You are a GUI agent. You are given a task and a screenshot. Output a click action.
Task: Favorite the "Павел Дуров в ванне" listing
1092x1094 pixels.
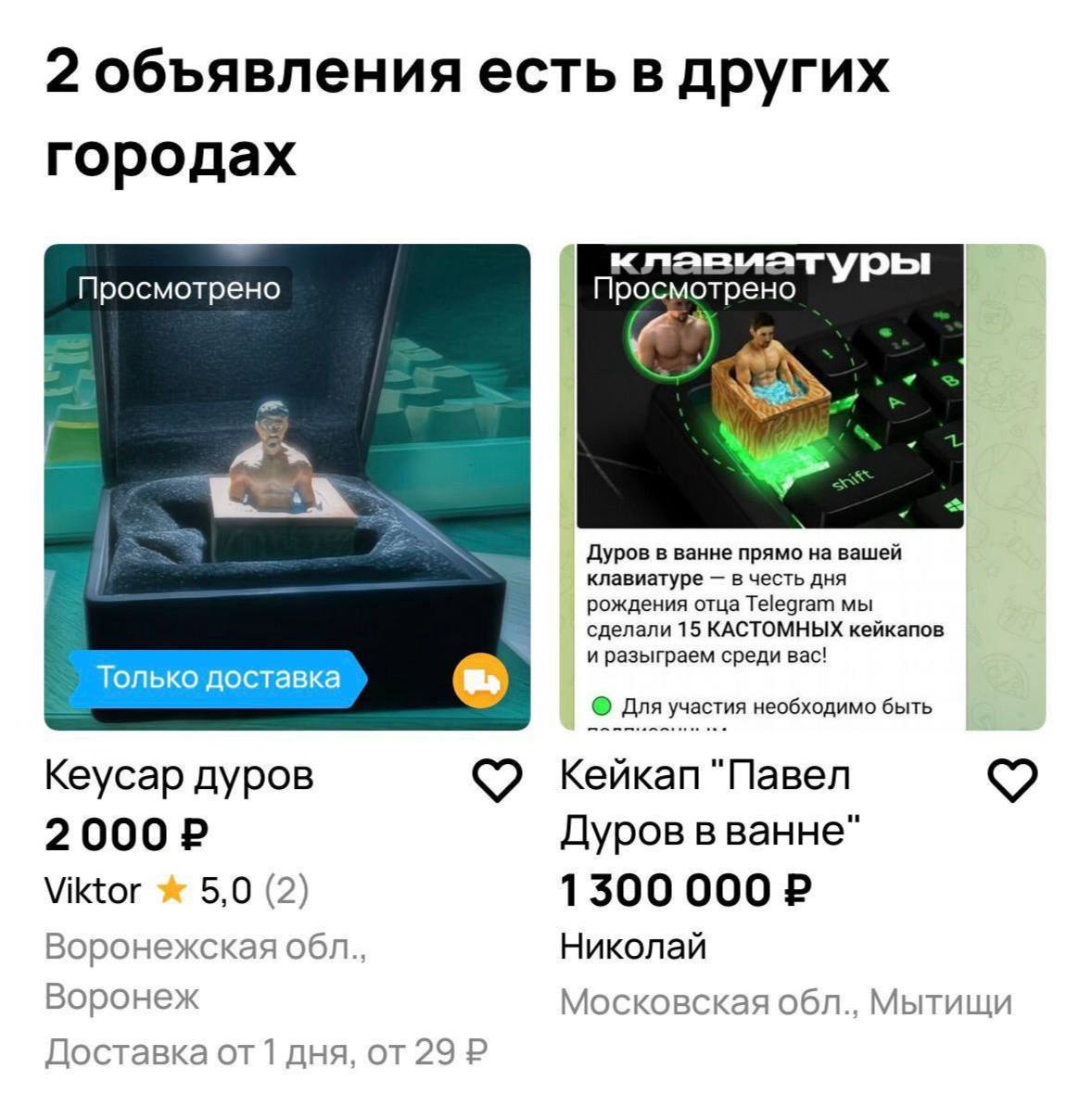point(1013,781)
